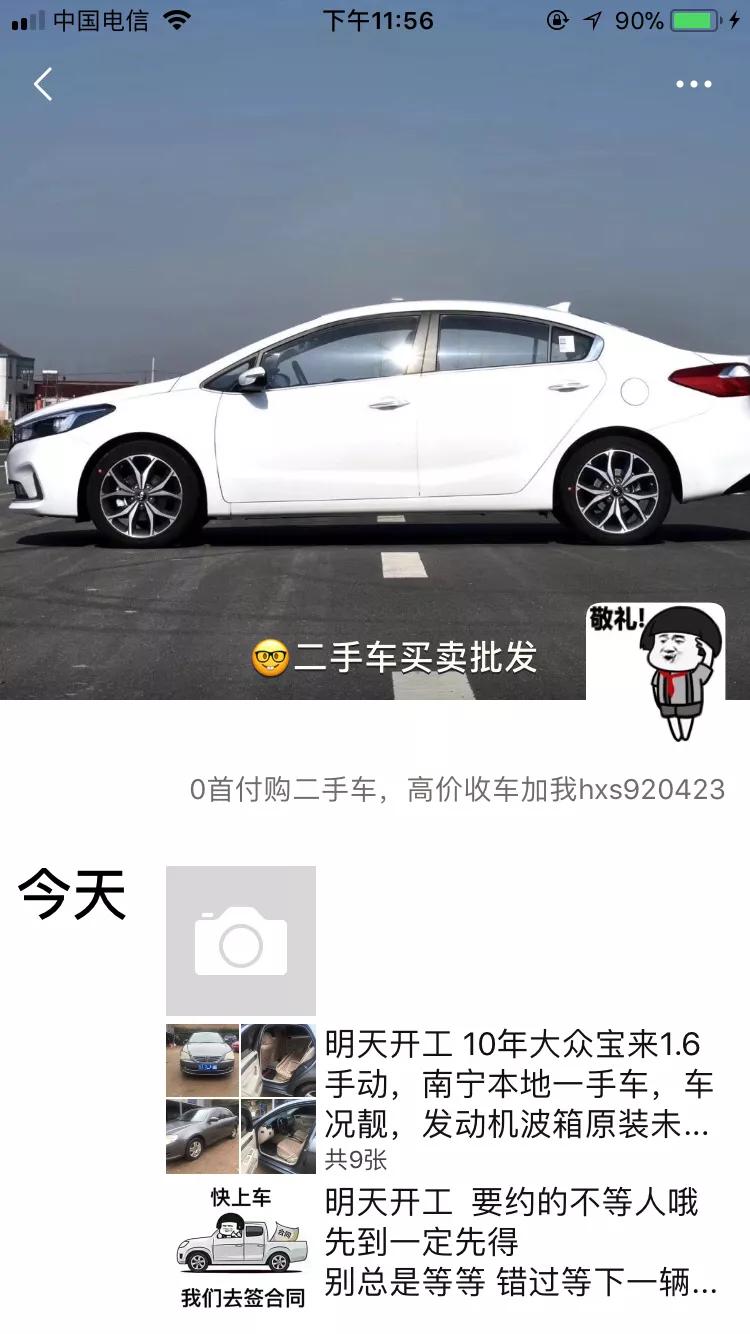Tap the 共9张 photo count label

click(355, 1158)
